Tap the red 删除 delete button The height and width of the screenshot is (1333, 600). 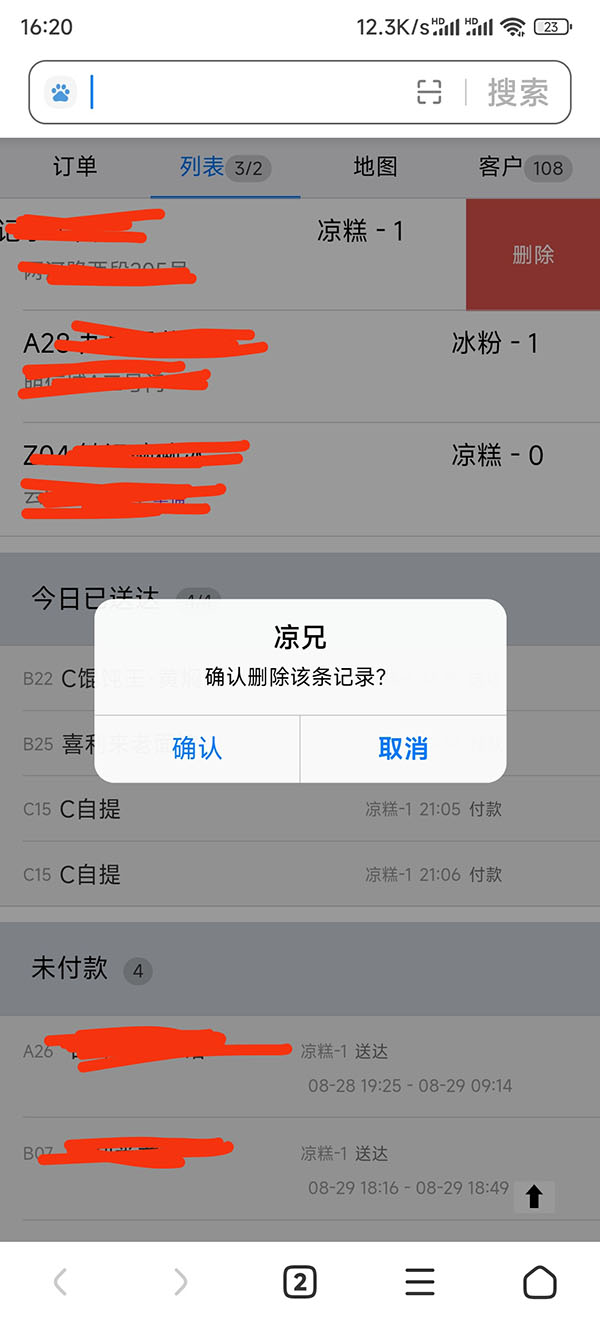(532, 255)
